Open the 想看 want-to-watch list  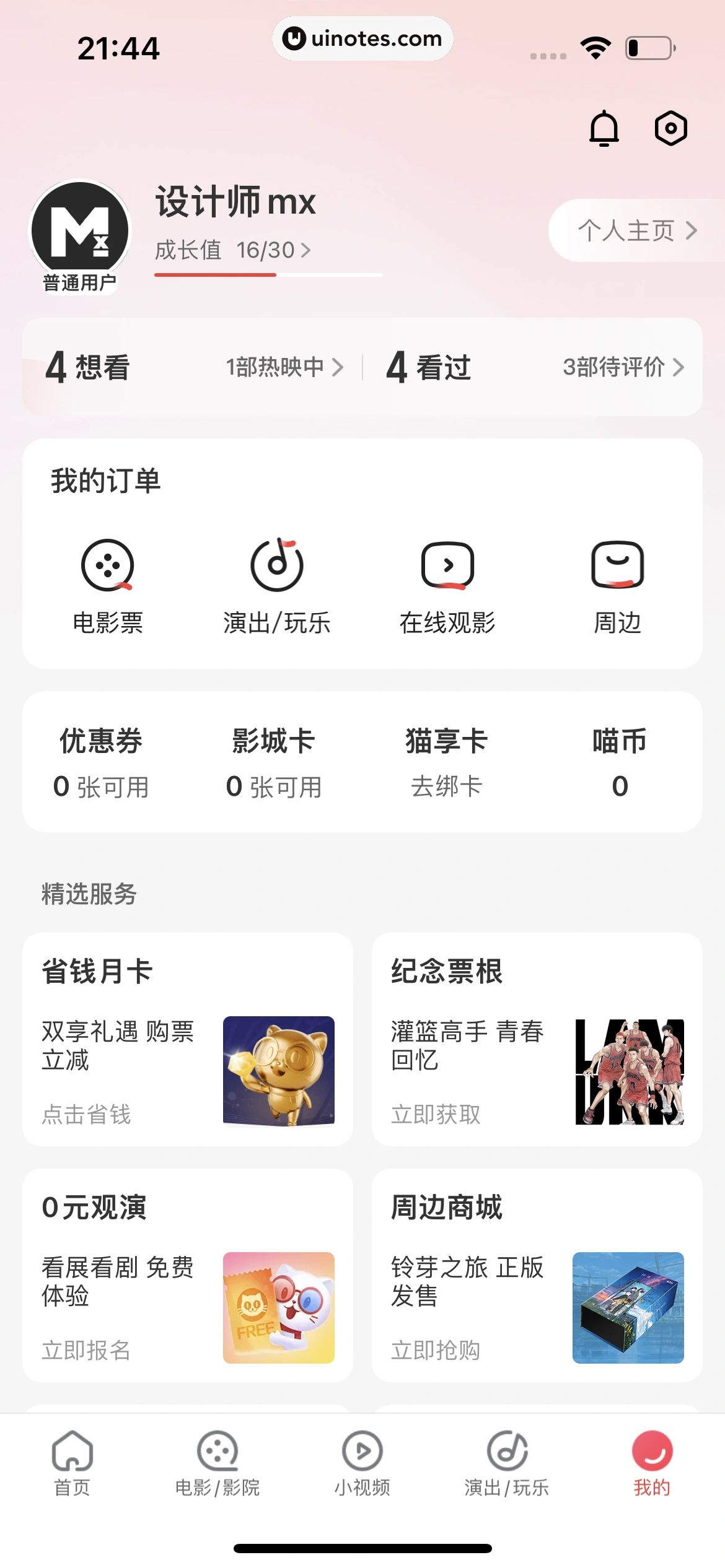(x=88, y=367)
